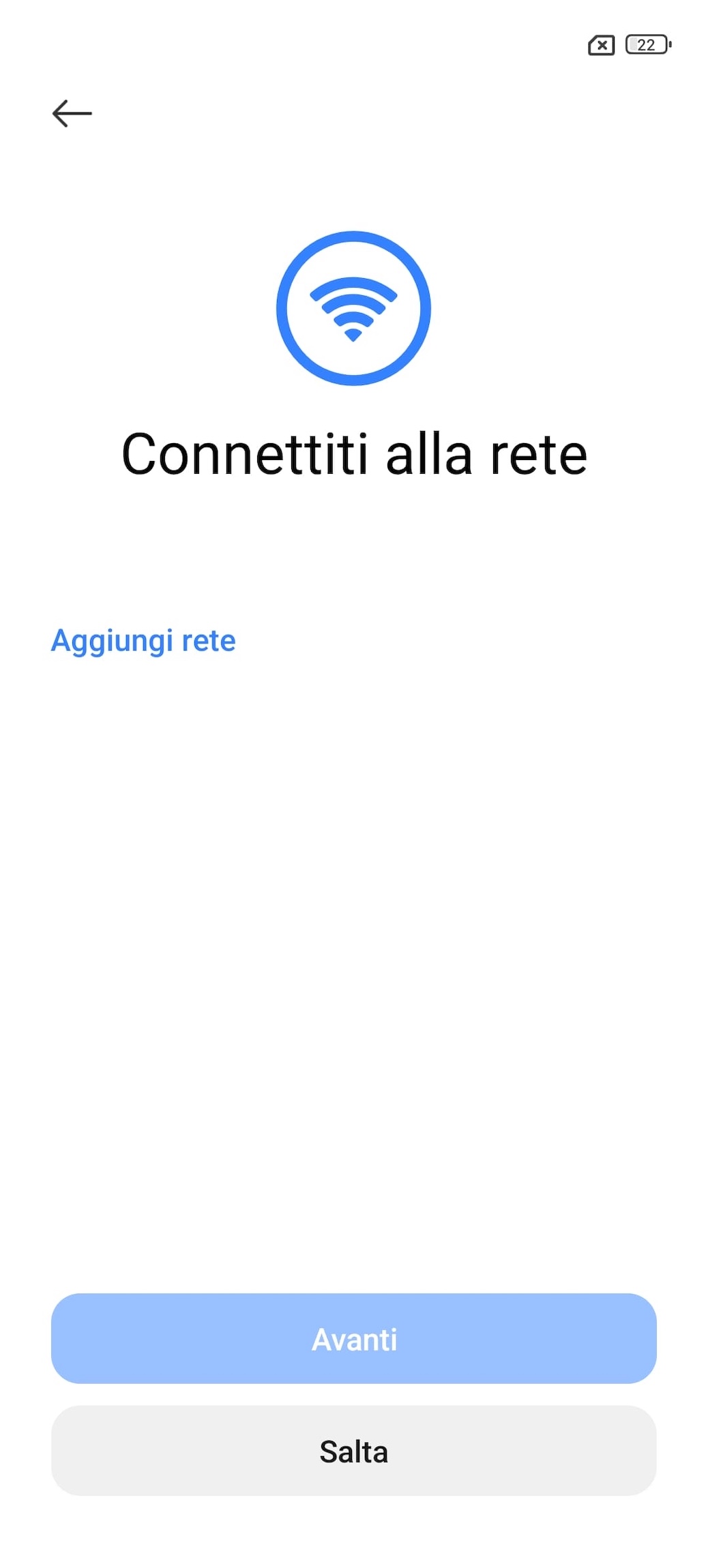Open the Aggiungi rete link
Screen dimensions: 708x1568
pos(143,641)
